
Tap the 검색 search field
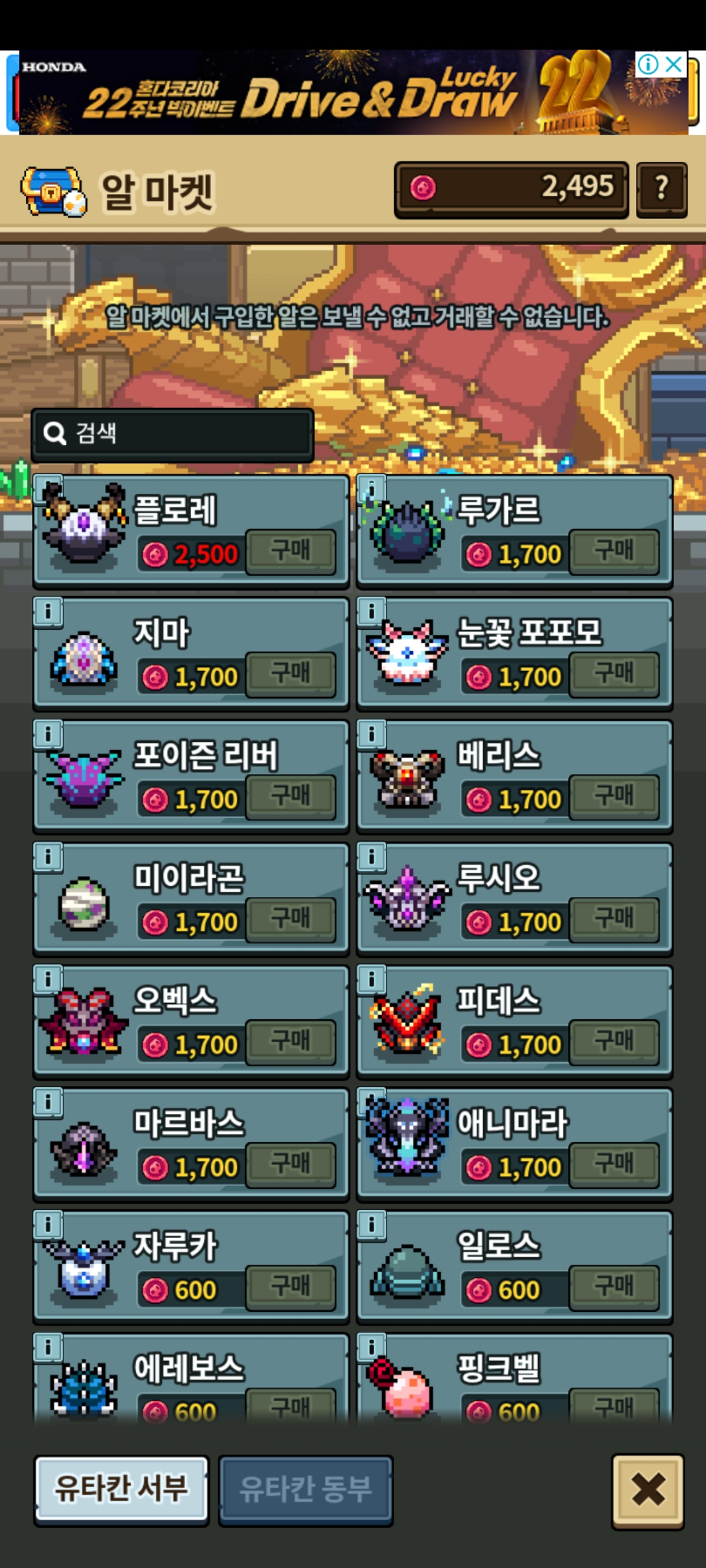click(173, 433)
